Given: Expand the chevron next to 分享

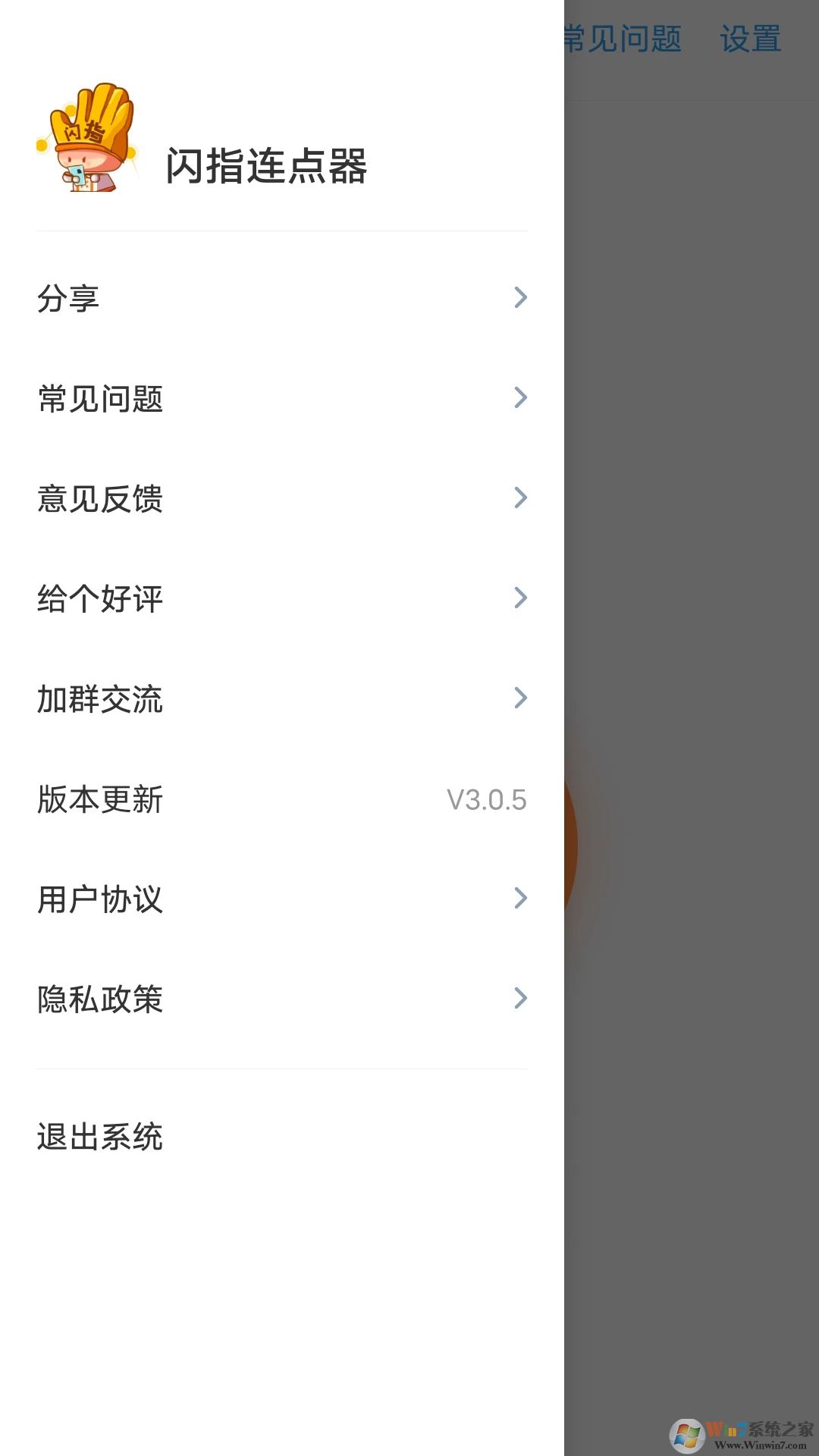Looking at the screenshot, I should [x=519, y=298].
